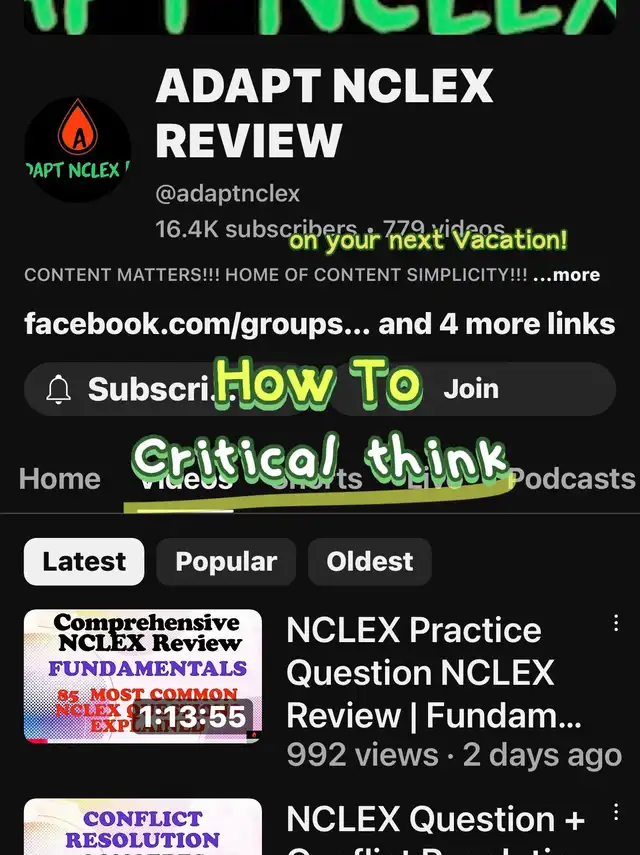Play the Fundamentals NCLEX Review video
640x855 pixels.
click(143, 676)
